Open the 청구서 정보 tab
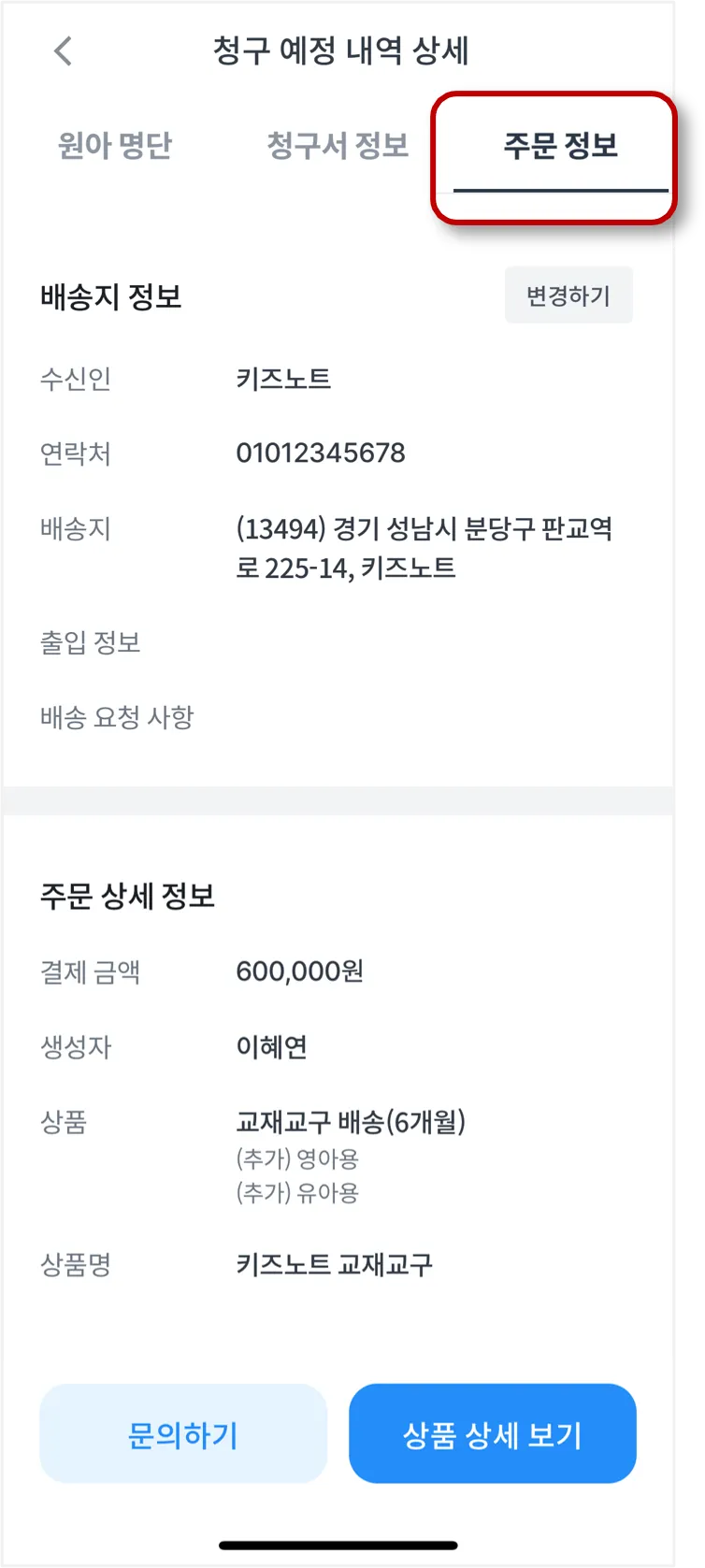The width and height of the screenshot is (705, 1568). (338, 146)
